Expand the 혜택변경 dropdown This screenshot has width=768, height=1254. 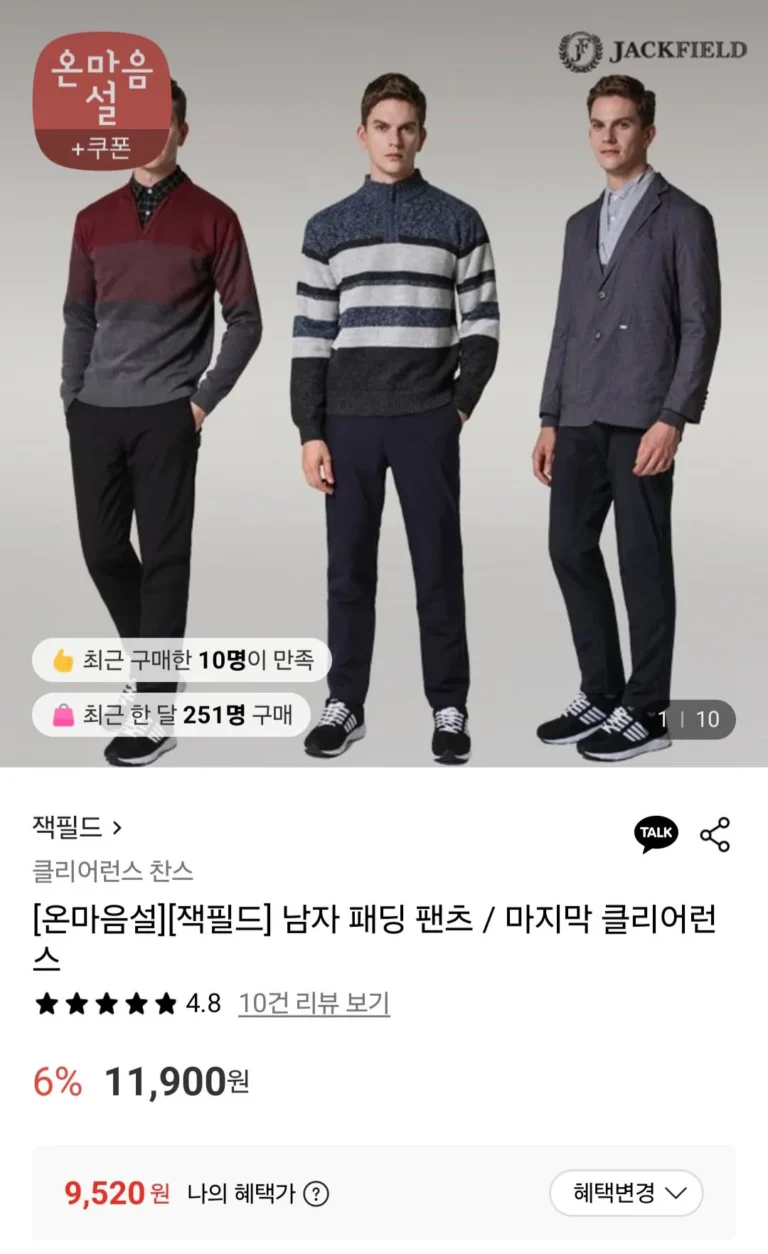[626, 1193]
